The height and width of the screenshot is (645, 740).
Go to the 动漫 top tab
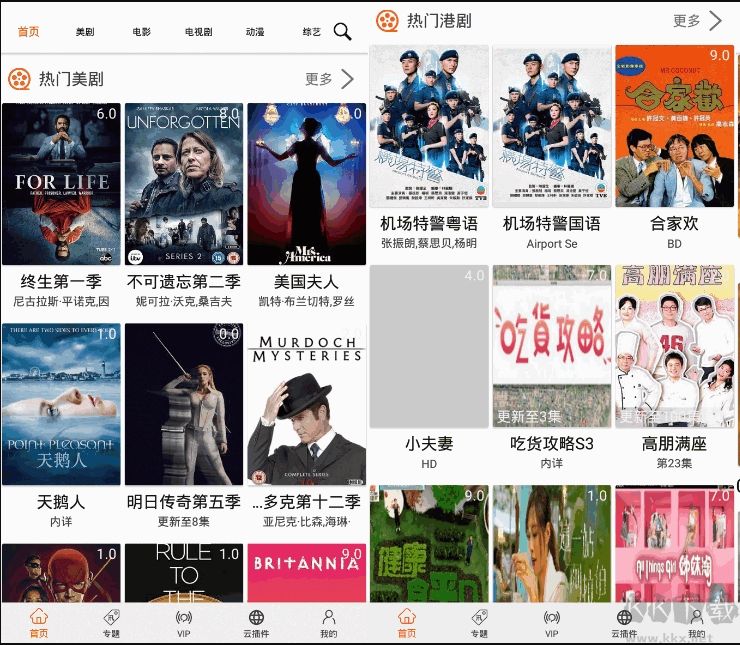coord(255,32)
